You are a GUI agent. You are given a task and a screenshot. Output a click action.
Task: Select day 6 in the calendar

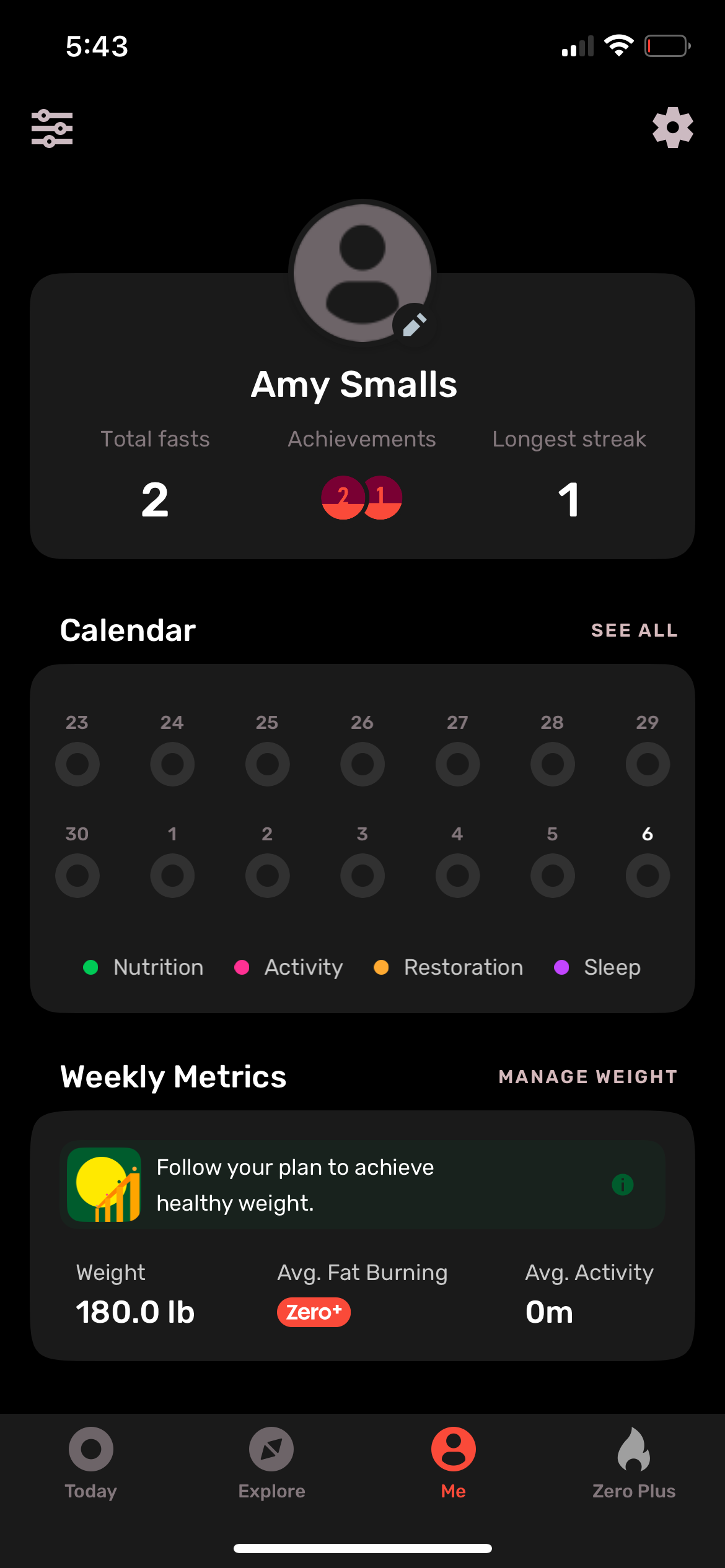click(x=647, y=875)
